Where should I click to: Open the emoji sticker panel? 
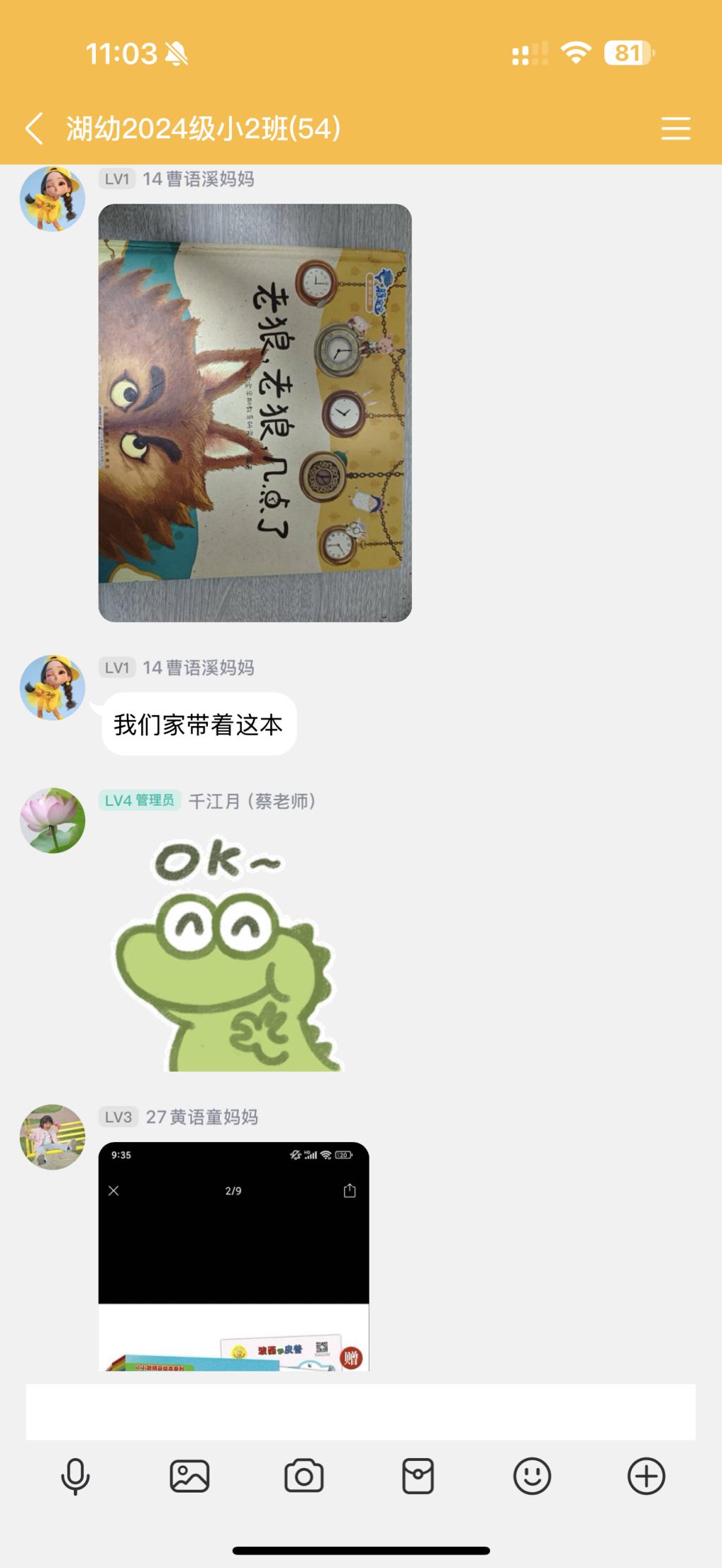pos(532,1476)
